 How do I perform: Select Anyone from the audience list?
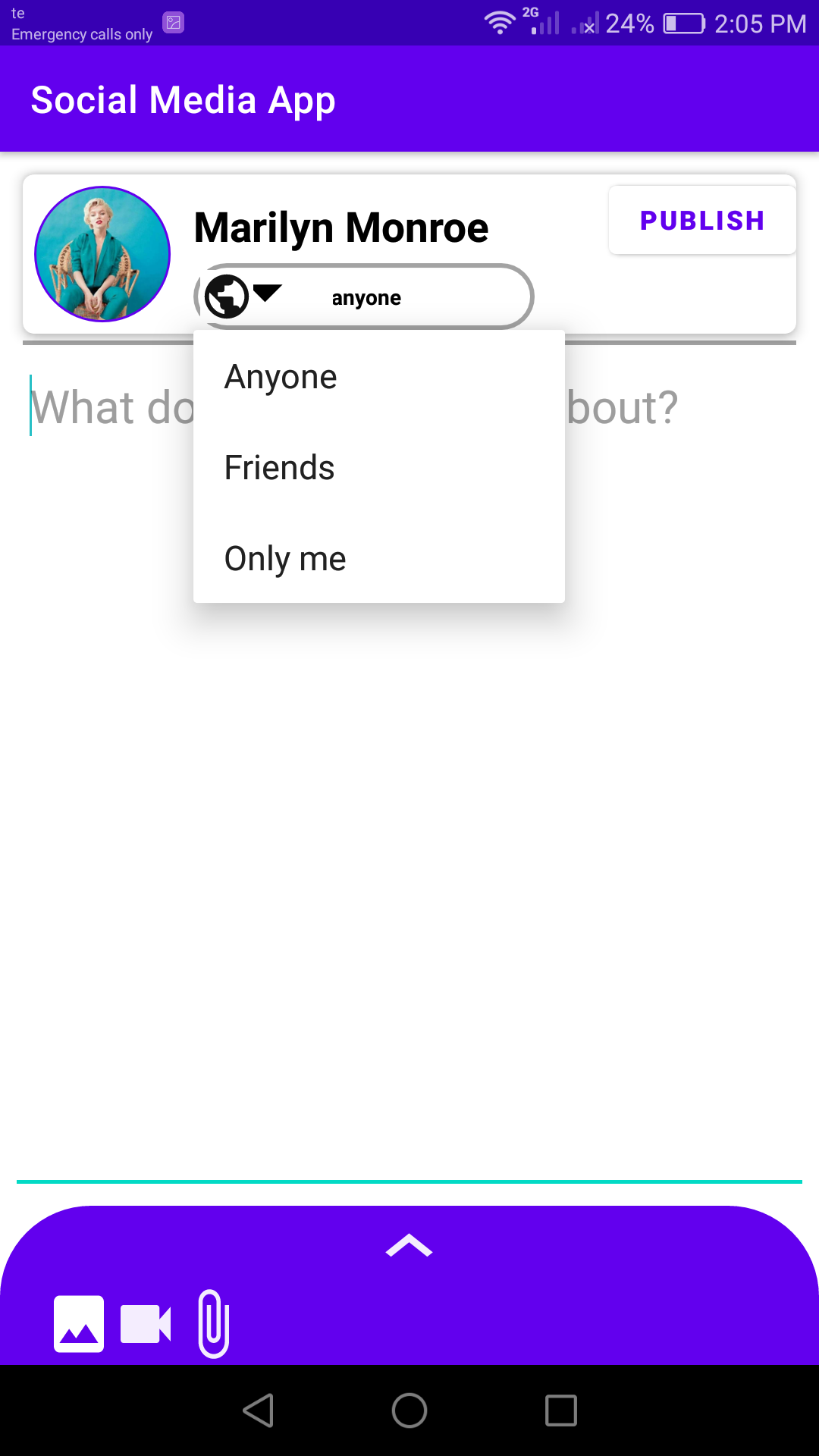[x=281, y=377]
